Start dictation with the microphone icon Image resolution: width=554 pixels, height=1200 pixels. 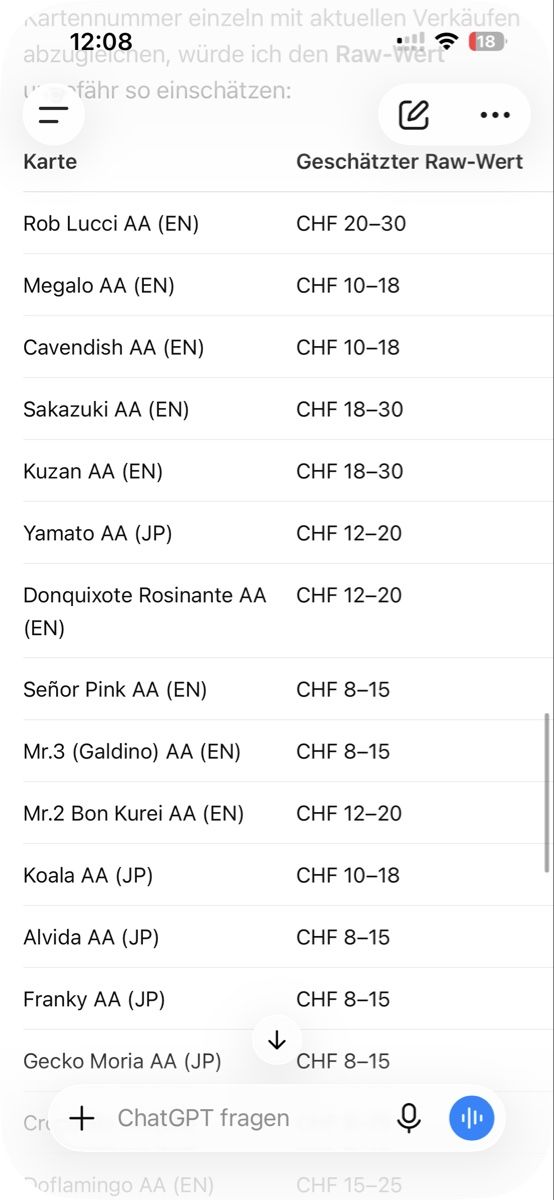click(x=409, y=1118)
